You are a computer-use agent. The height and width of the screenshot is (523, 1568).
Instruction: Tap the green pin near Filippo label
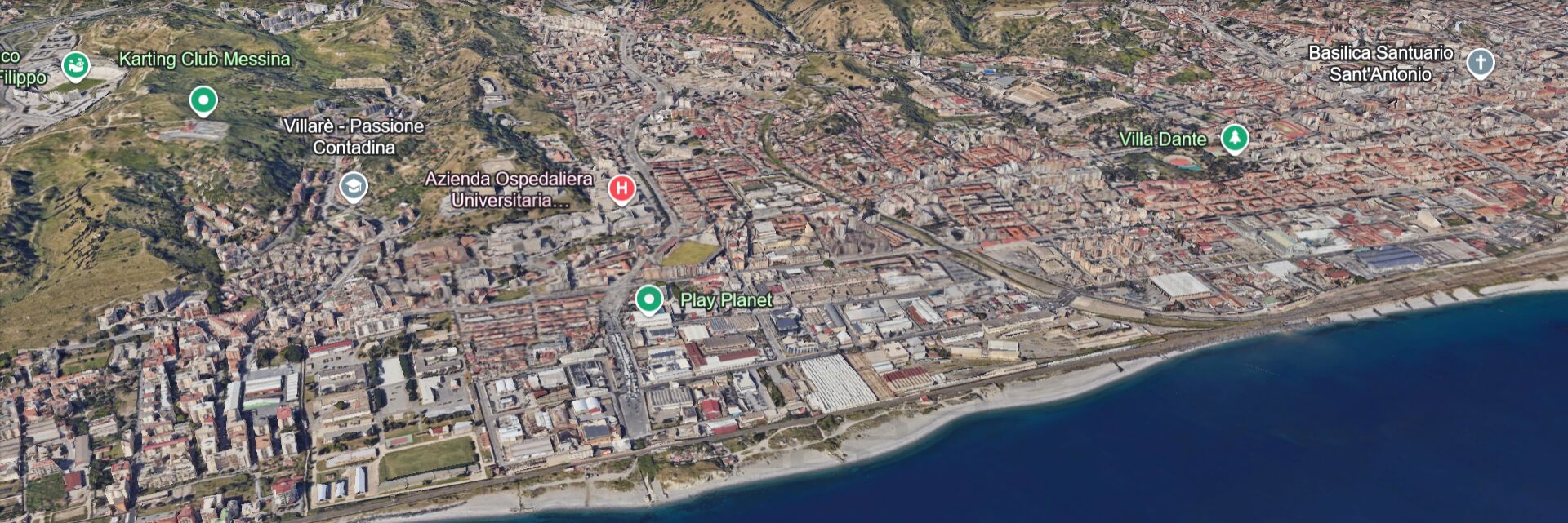coord(76,64)
